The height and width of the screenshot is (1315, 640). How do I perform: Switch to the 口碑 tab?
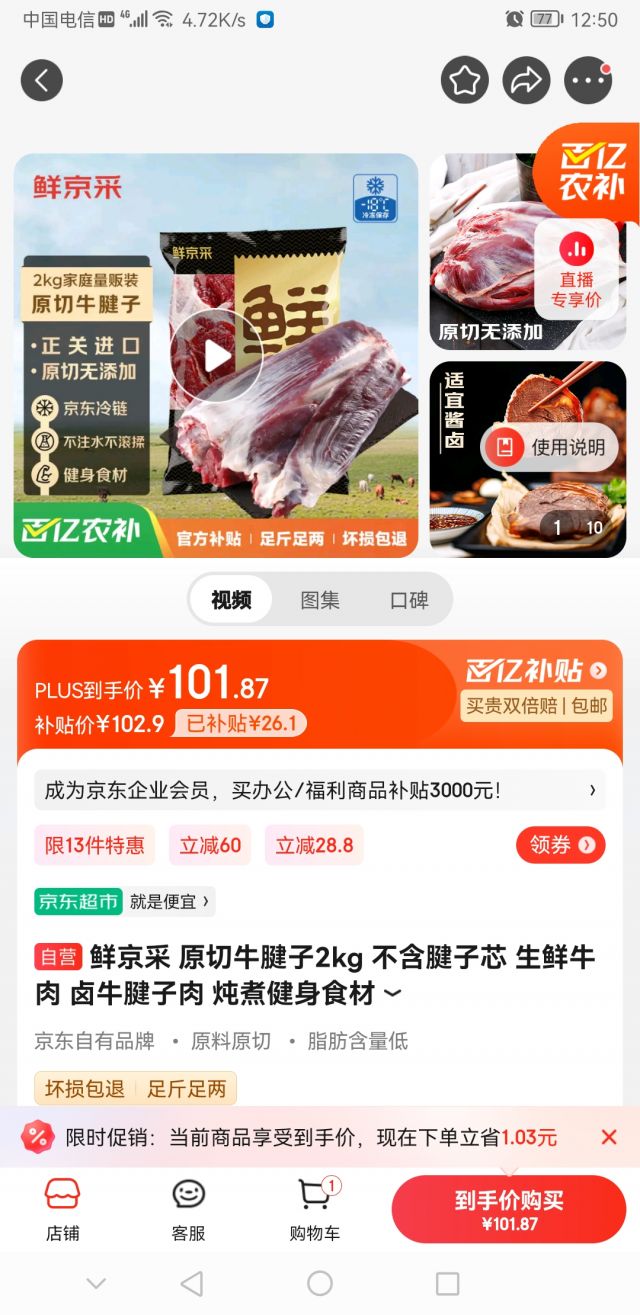coord(409,600)
